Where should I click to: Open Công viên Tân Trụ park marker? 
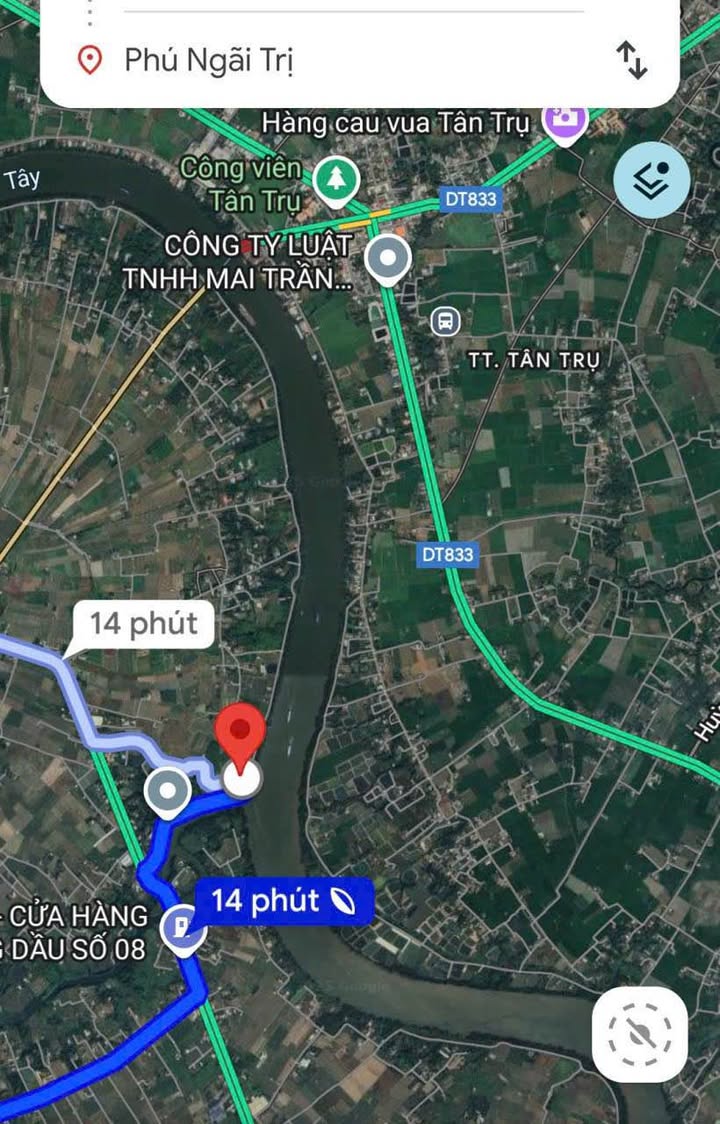point(337,180)
